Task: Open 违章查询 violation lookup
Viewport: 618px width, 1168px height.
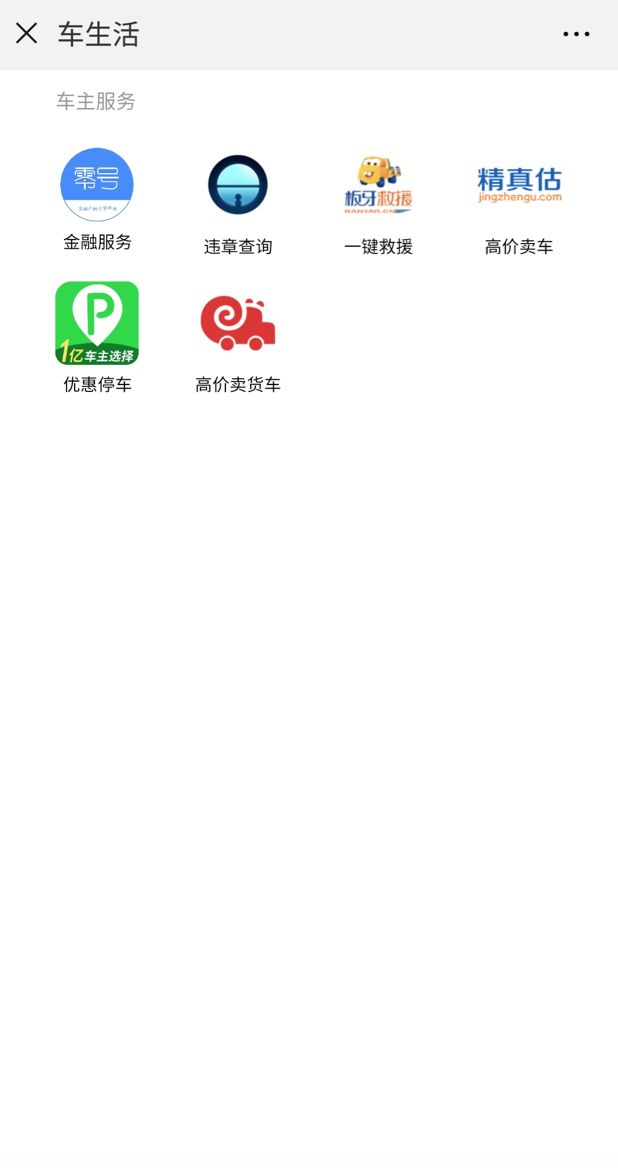Action: pyautogui.click(x=238, y=205)
